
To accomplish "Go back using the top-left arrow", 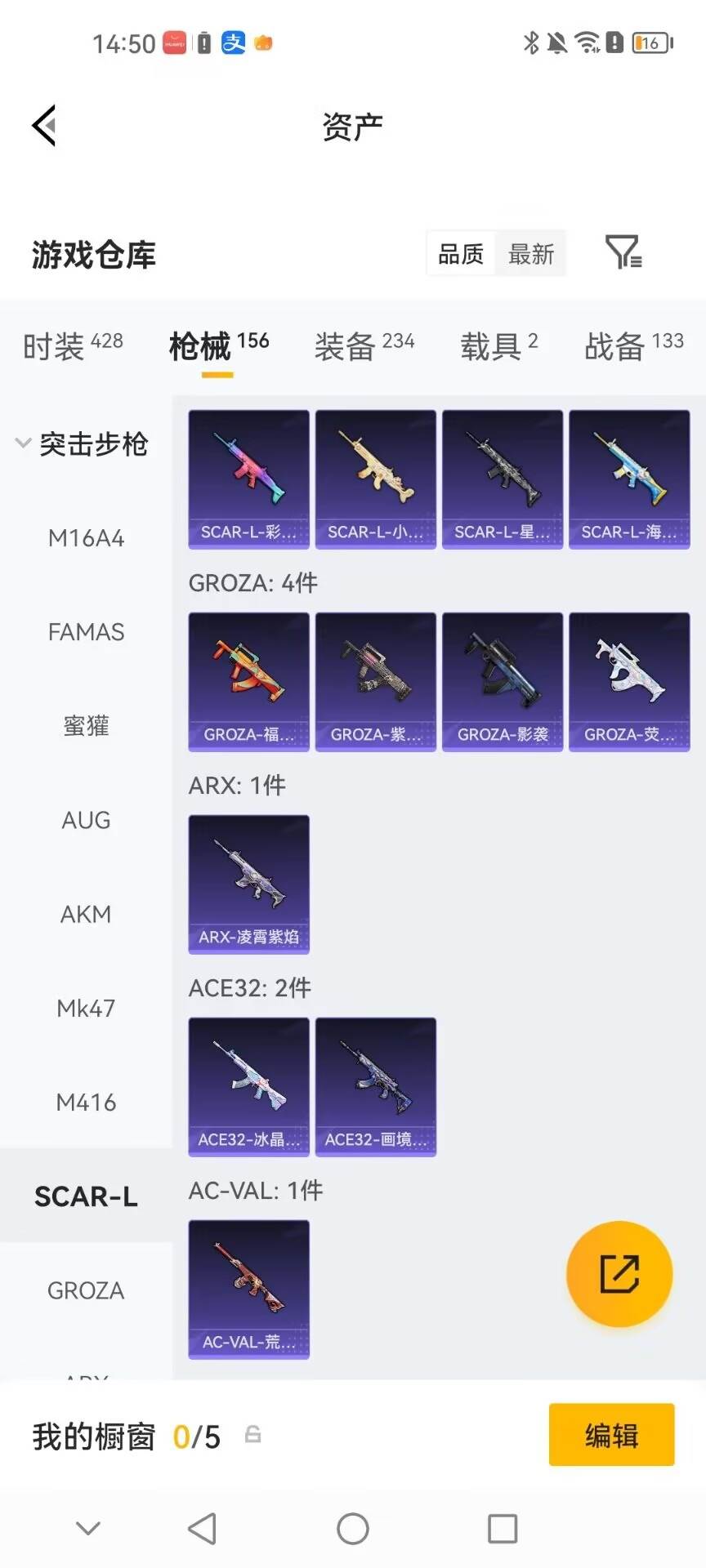I will pyautogui.click(x=44, y=125).
